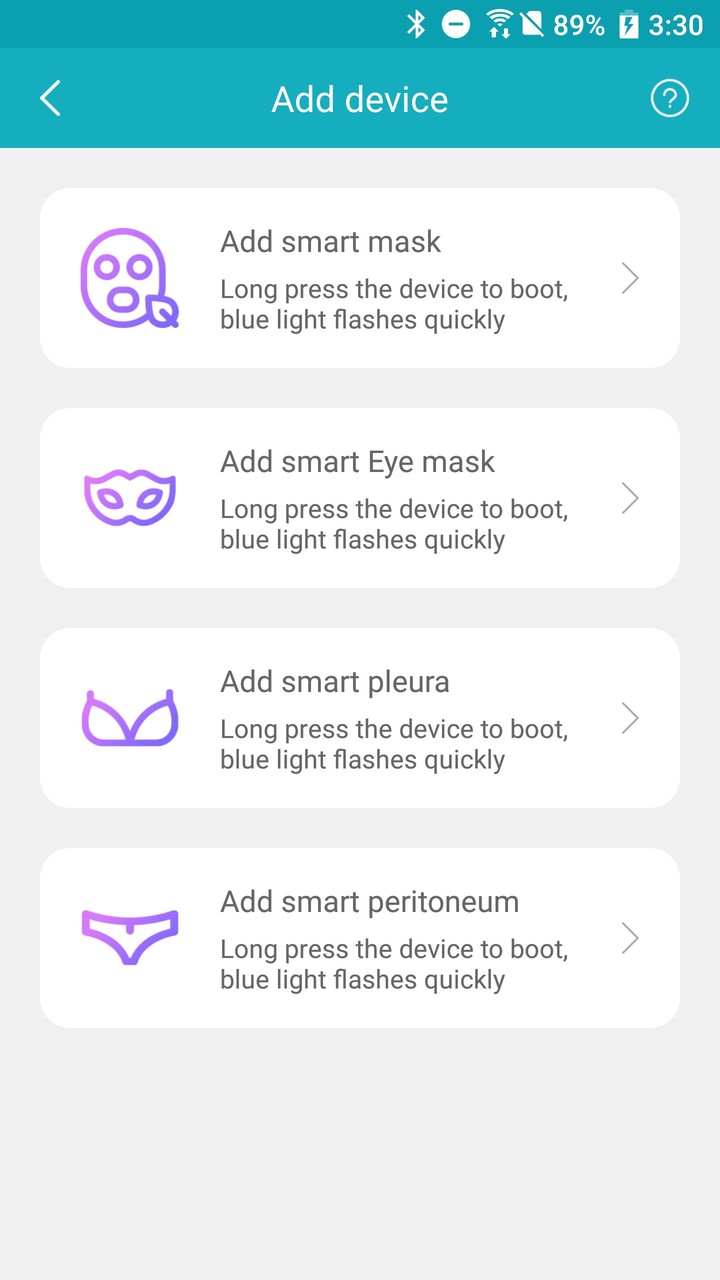Open the help question mark icon
This screenshot has height=1280, width=720.
click(x=669, y=98)
